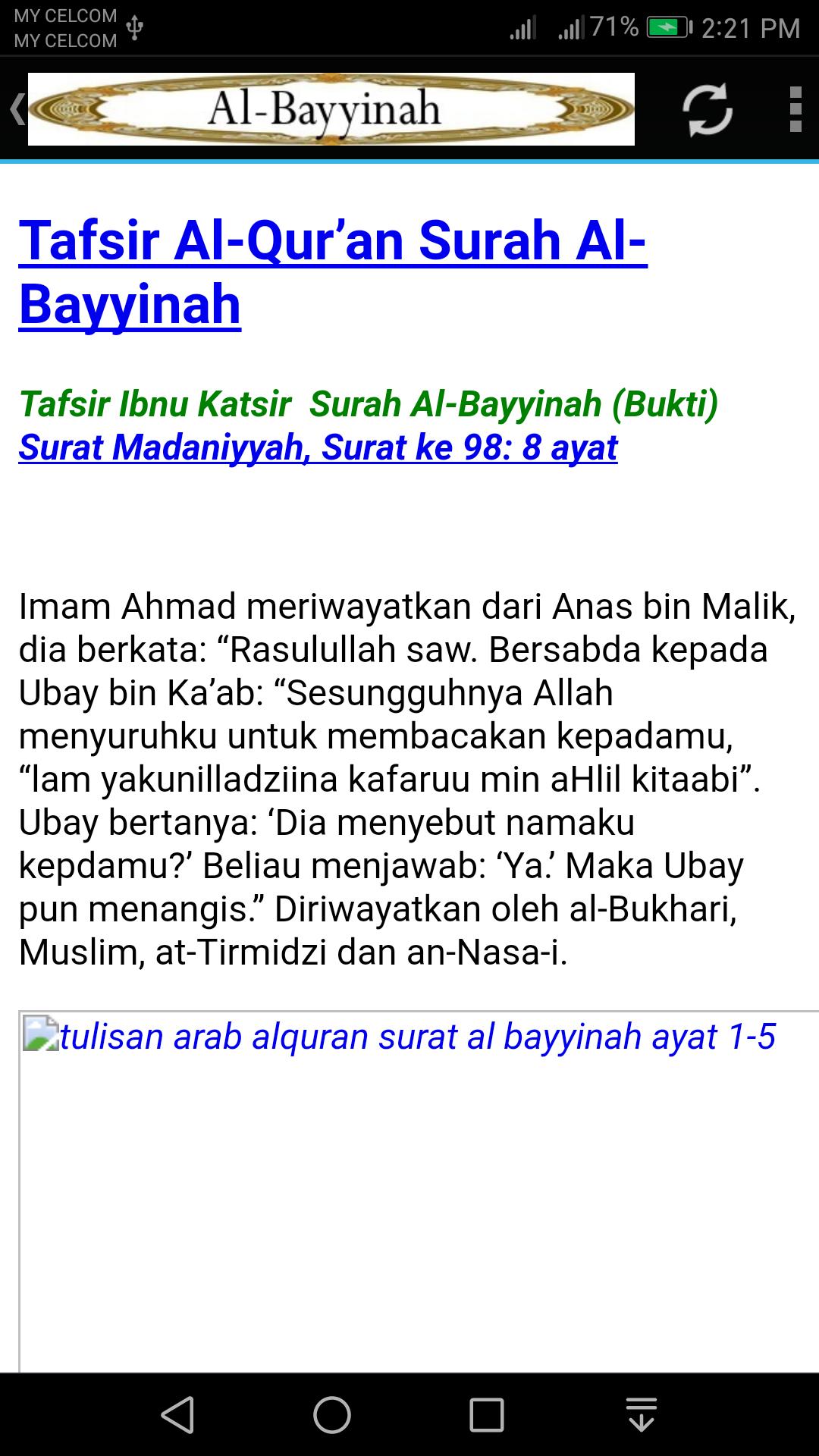Tap the refresh icon in the app bar
Image resolution: width=819 pixels, height=1456 pixels.
(708, 110)
